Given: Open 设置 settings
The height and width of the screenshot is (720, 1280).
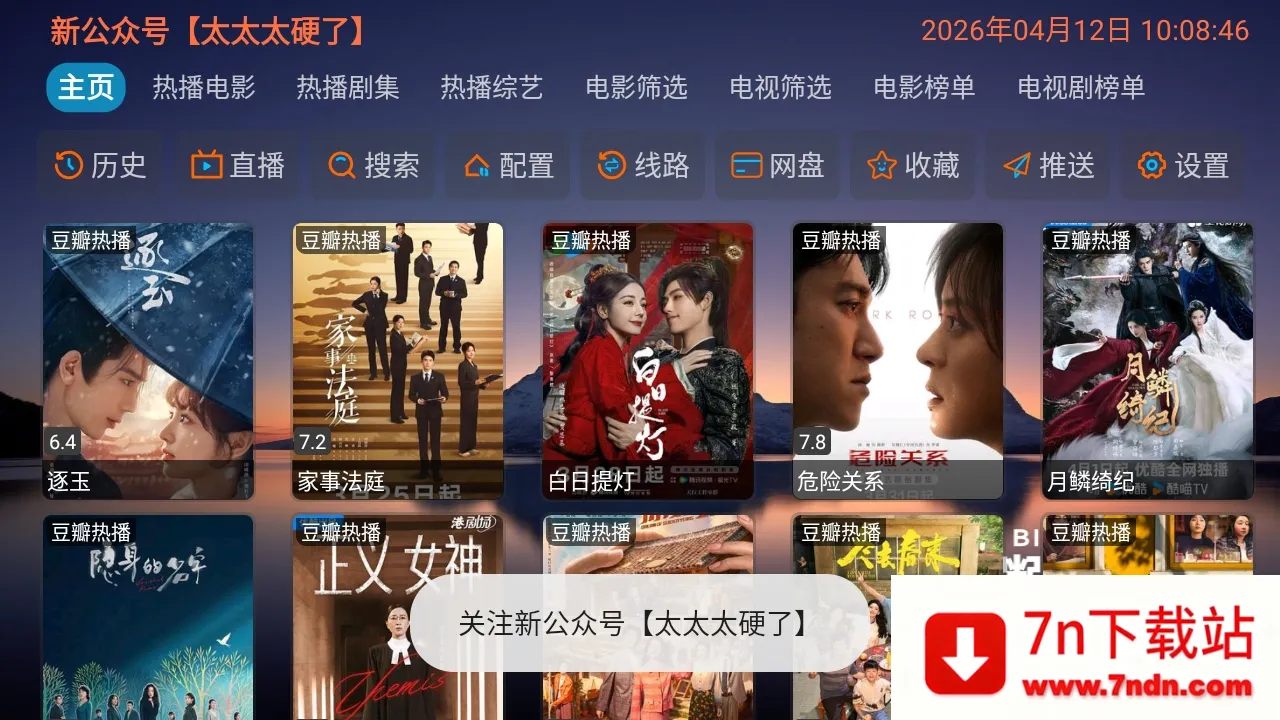Looking at the screenshot, I should (1182, 165).
